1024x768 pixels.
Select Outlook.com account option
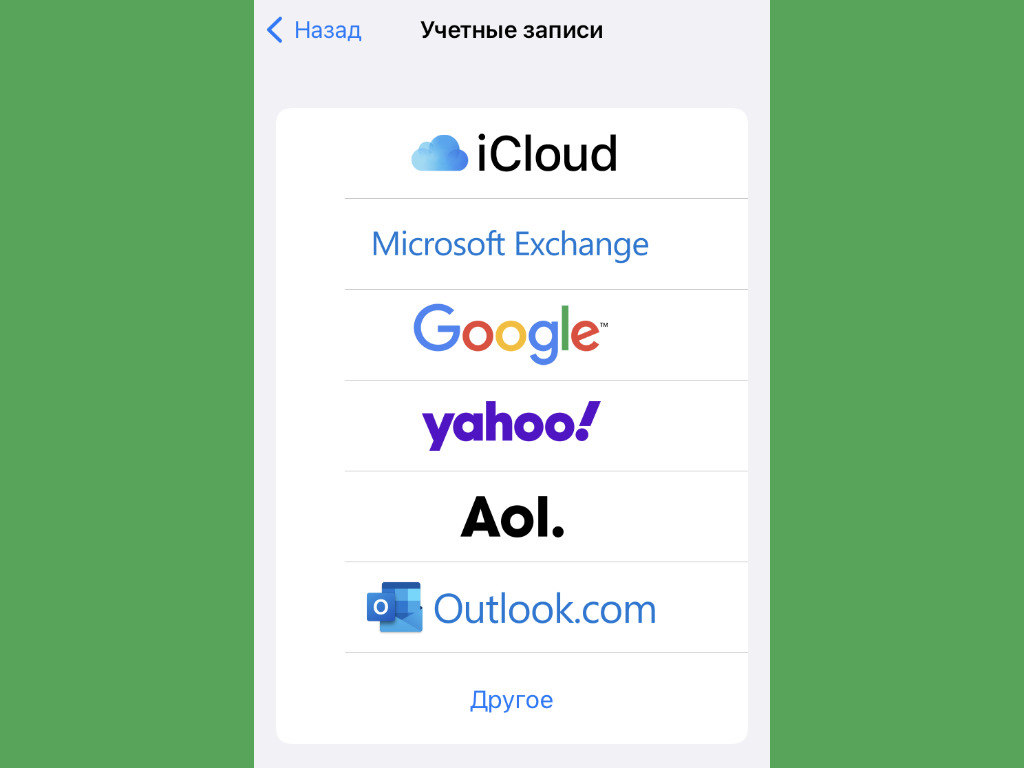point(512,608)
